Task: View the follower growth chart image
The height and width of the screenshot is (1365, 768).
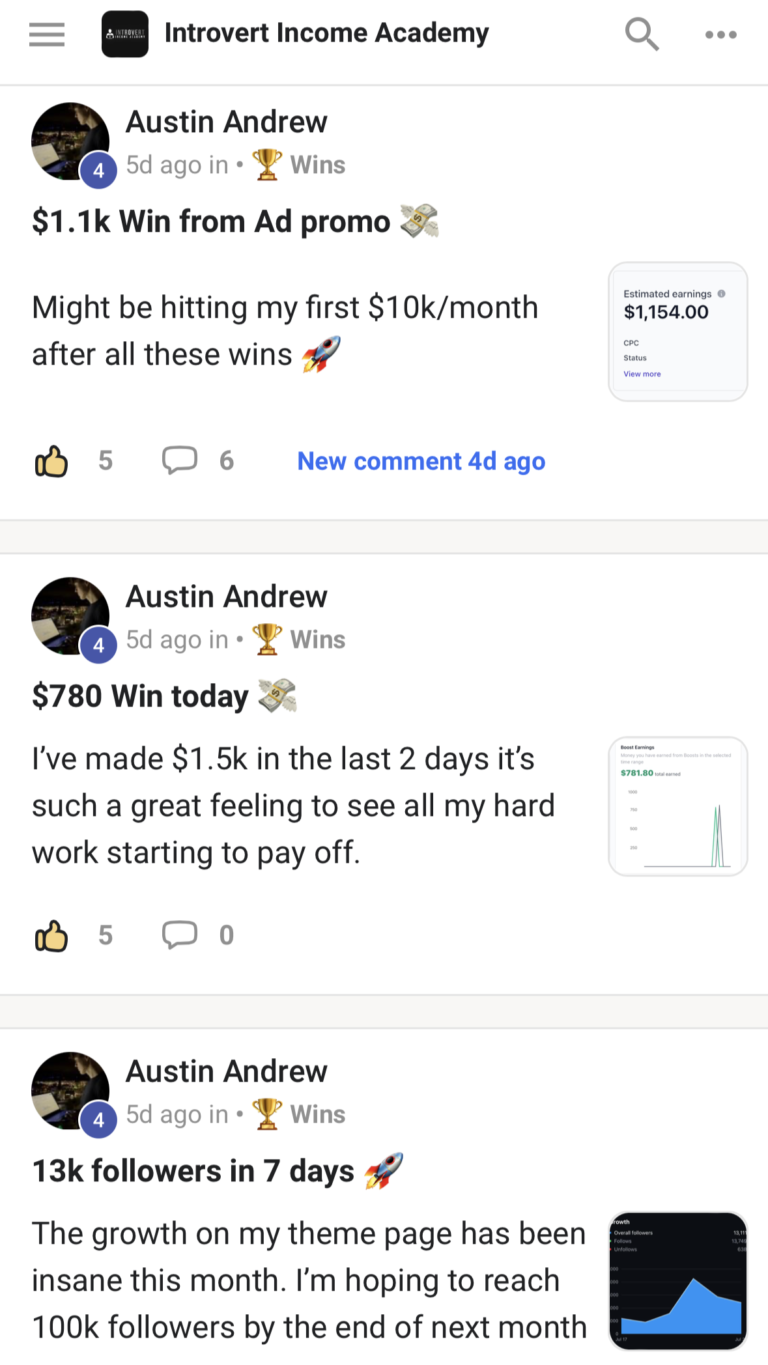Action: click(677, 1280)
